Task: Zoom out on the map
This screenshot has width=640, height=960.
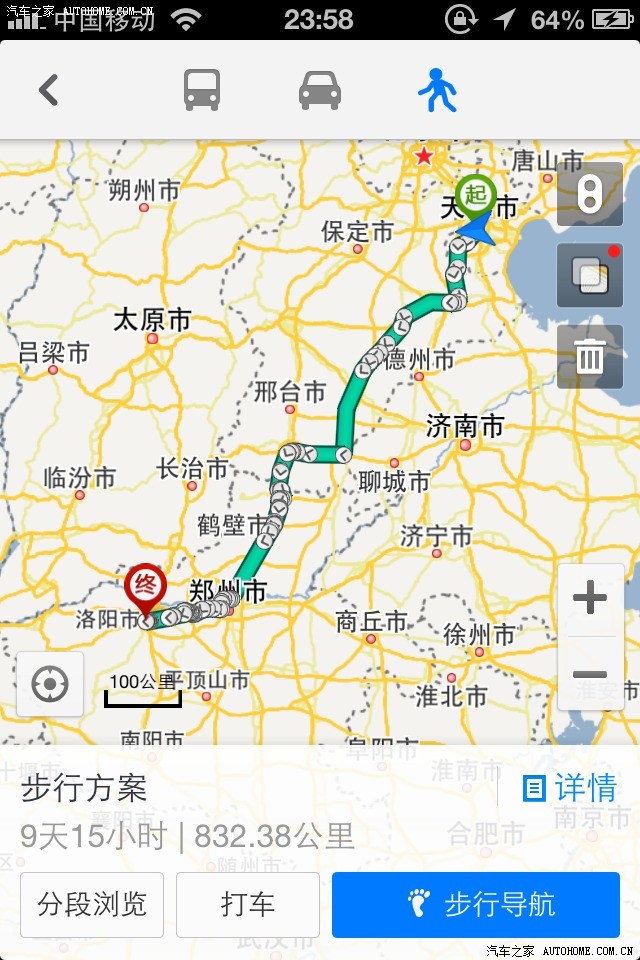Action: (590, 674)
